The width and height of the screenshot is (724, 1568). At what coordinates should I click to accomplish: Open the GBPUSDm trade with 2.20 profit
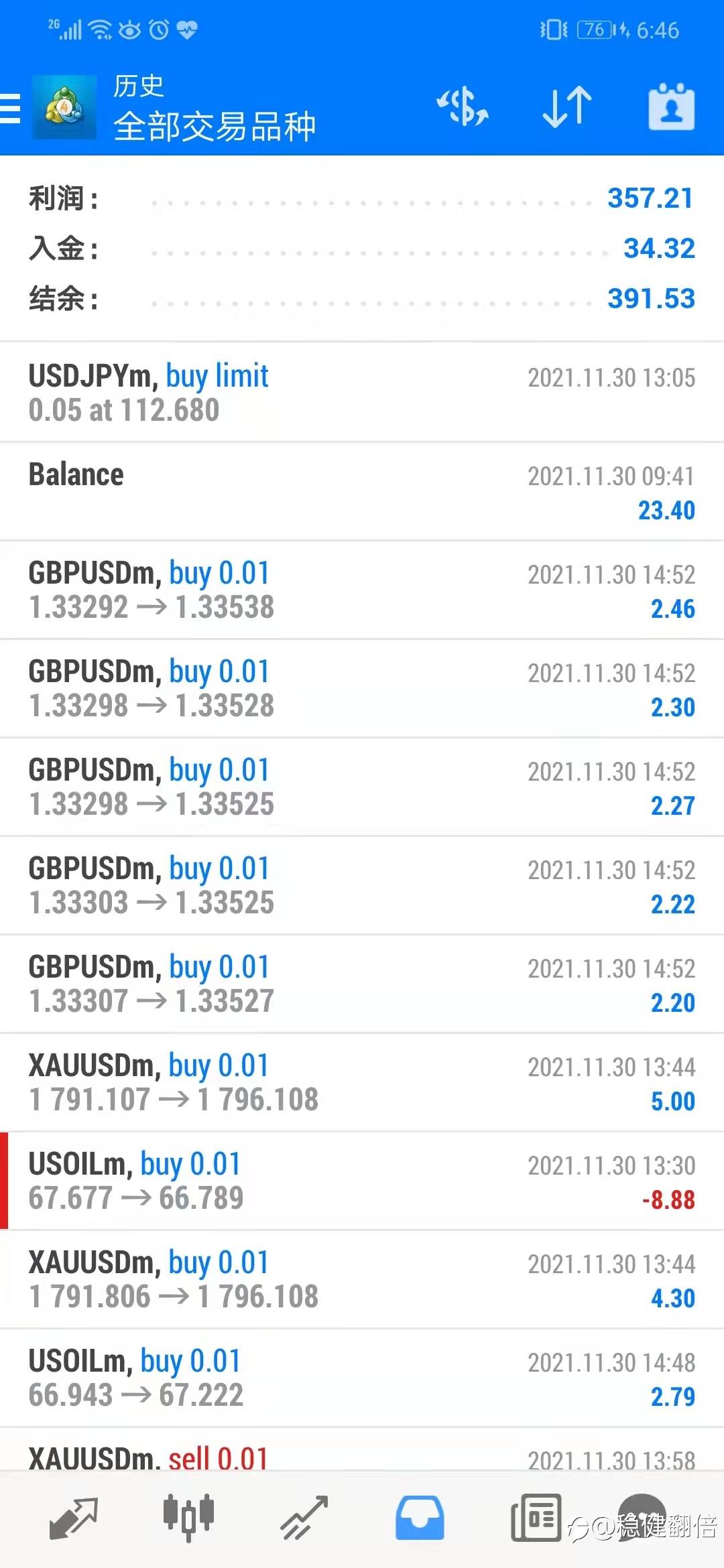(x=362, y=984)
